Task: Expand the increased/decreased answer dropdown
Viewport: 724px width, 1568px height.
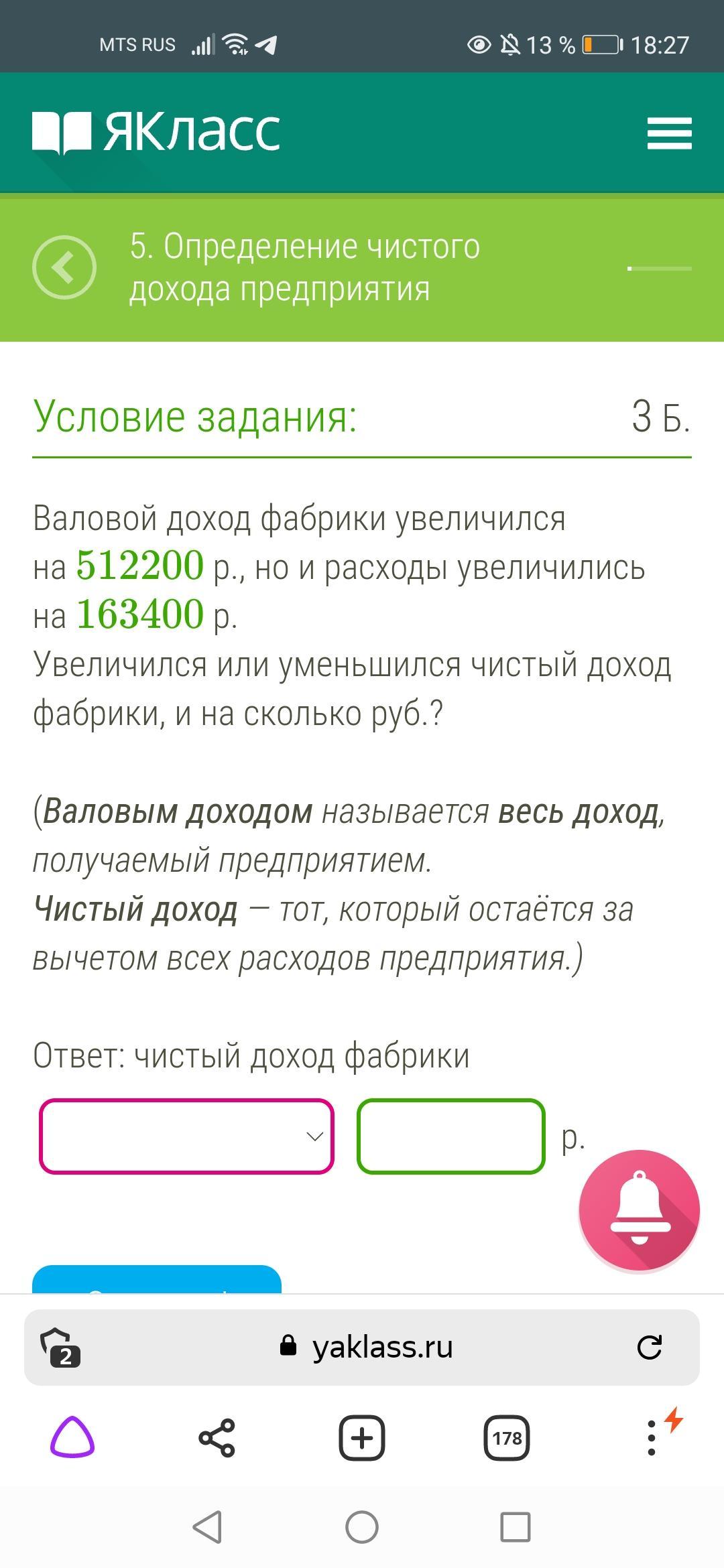Action: 186,1136
